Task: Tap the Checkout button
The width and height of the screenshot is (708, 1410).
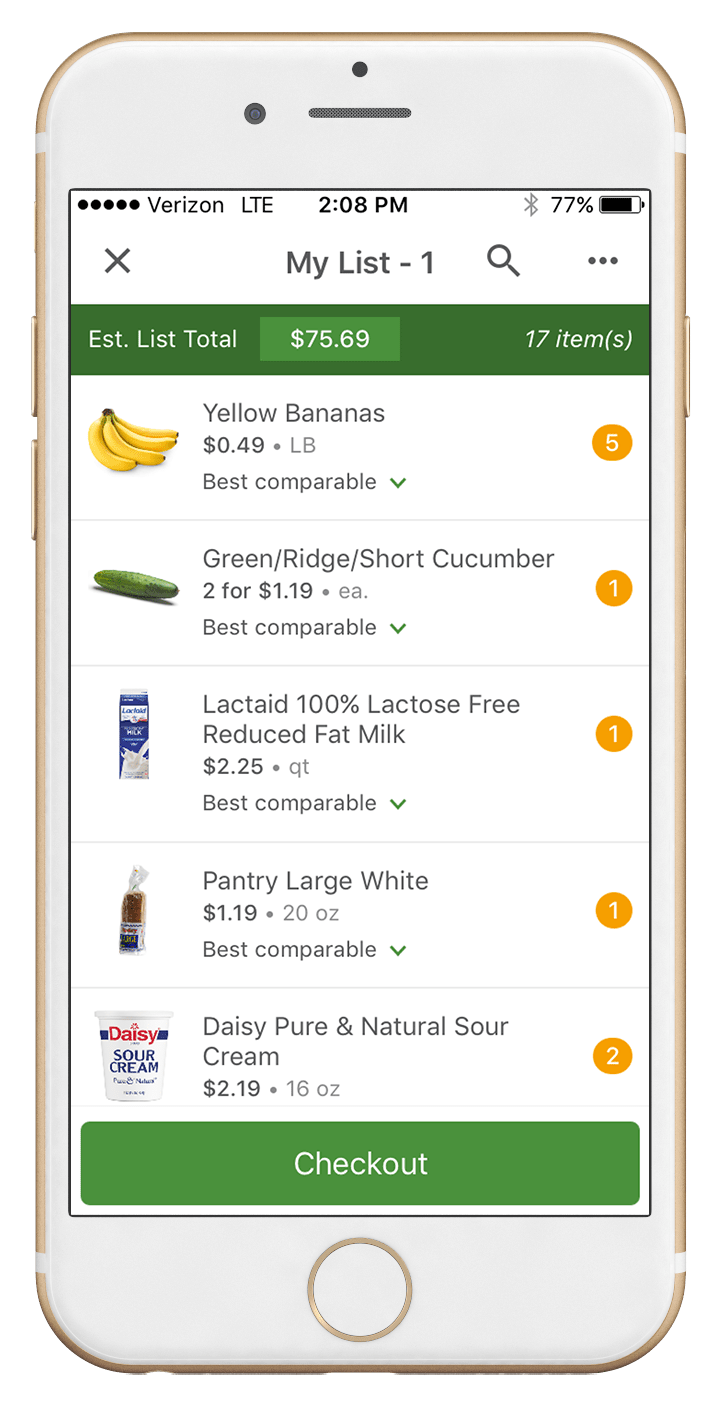Action: pos(360,1163)
